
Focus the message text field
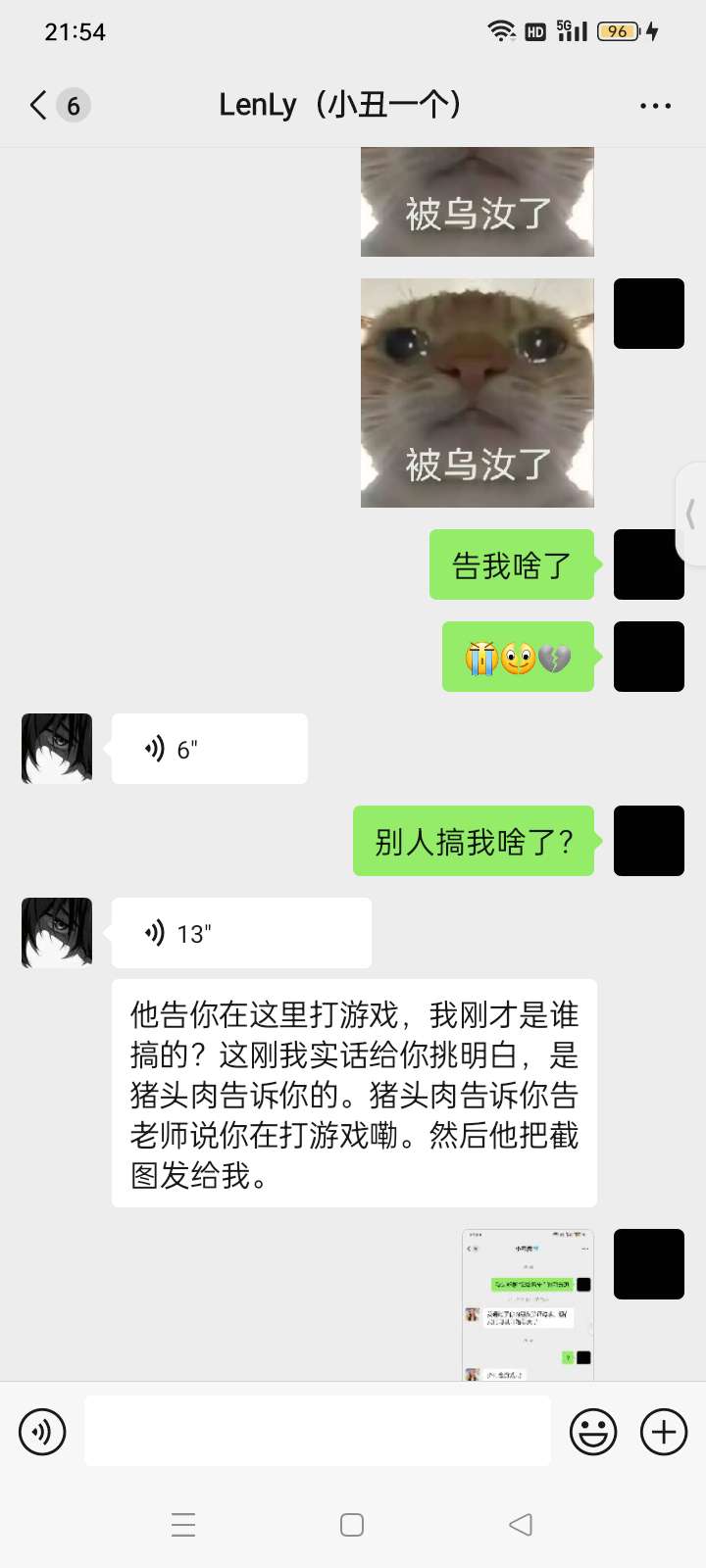click(x=317, y=1432)
